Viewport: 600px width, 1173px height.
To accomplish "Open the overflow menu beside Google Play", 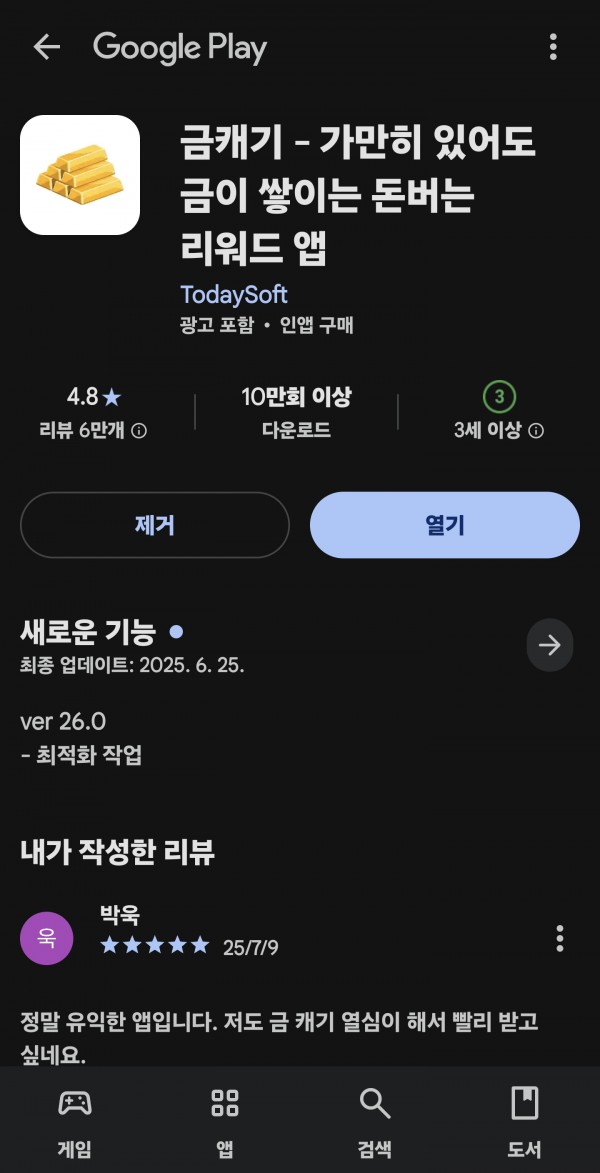I will 553,47.
